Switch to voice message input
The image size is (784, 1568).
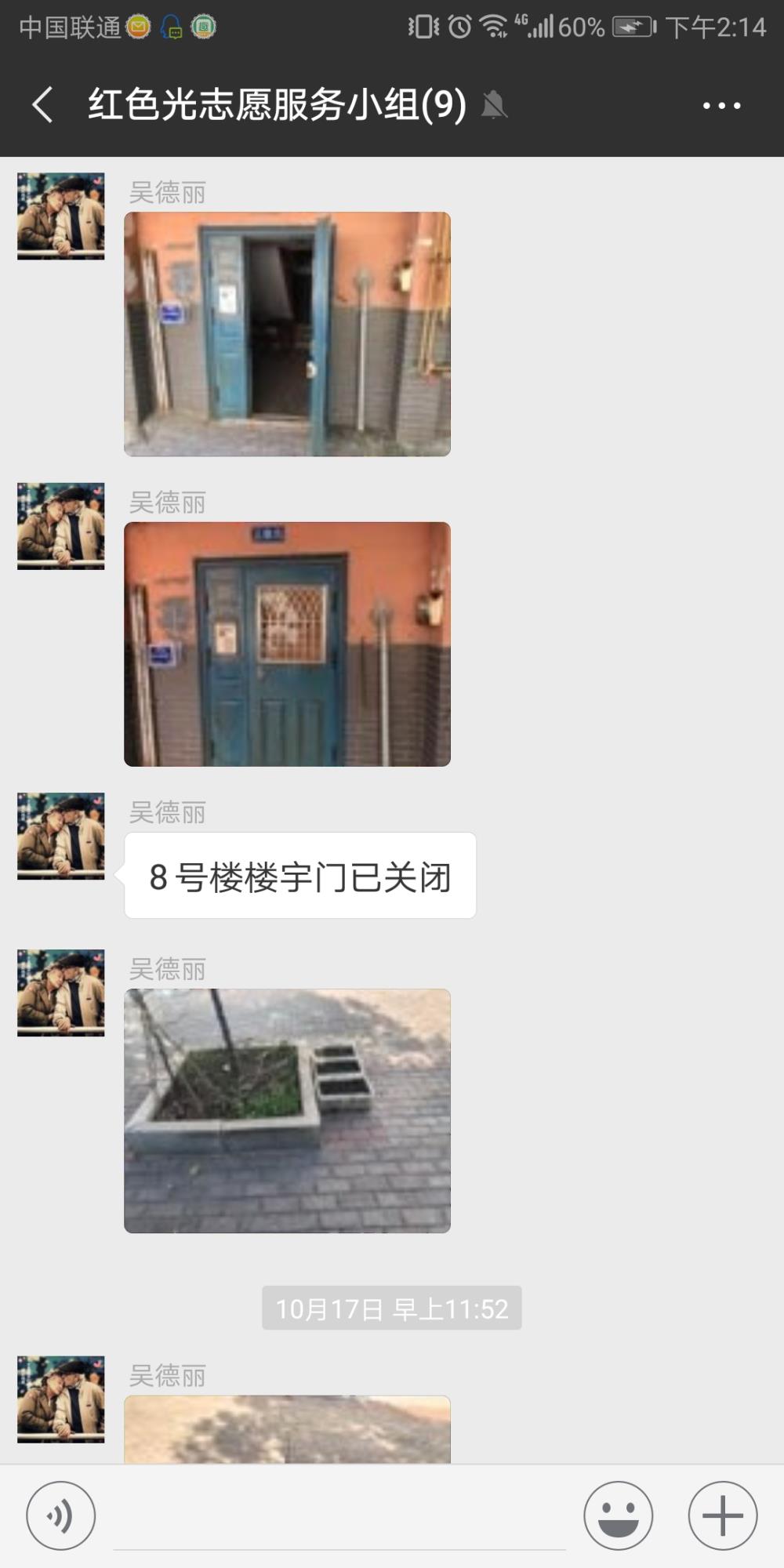tap(61, 1515)
